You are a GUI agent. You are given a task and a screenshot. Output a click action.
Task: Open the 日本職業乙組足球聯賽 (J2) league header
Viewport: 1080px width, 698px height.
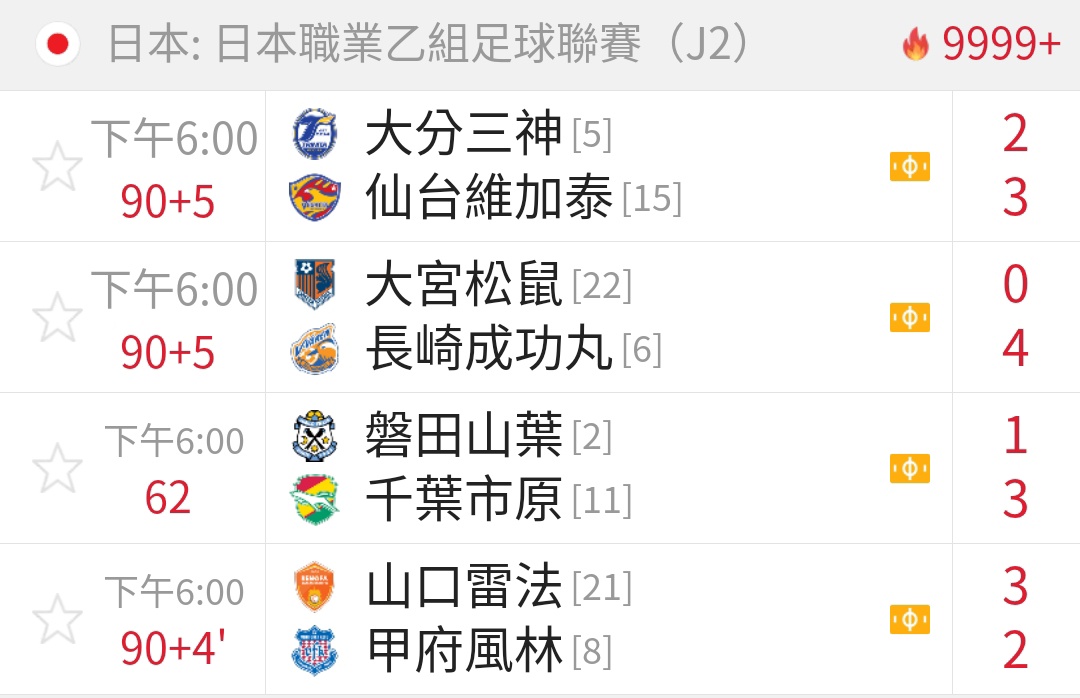tap(430, 45)
